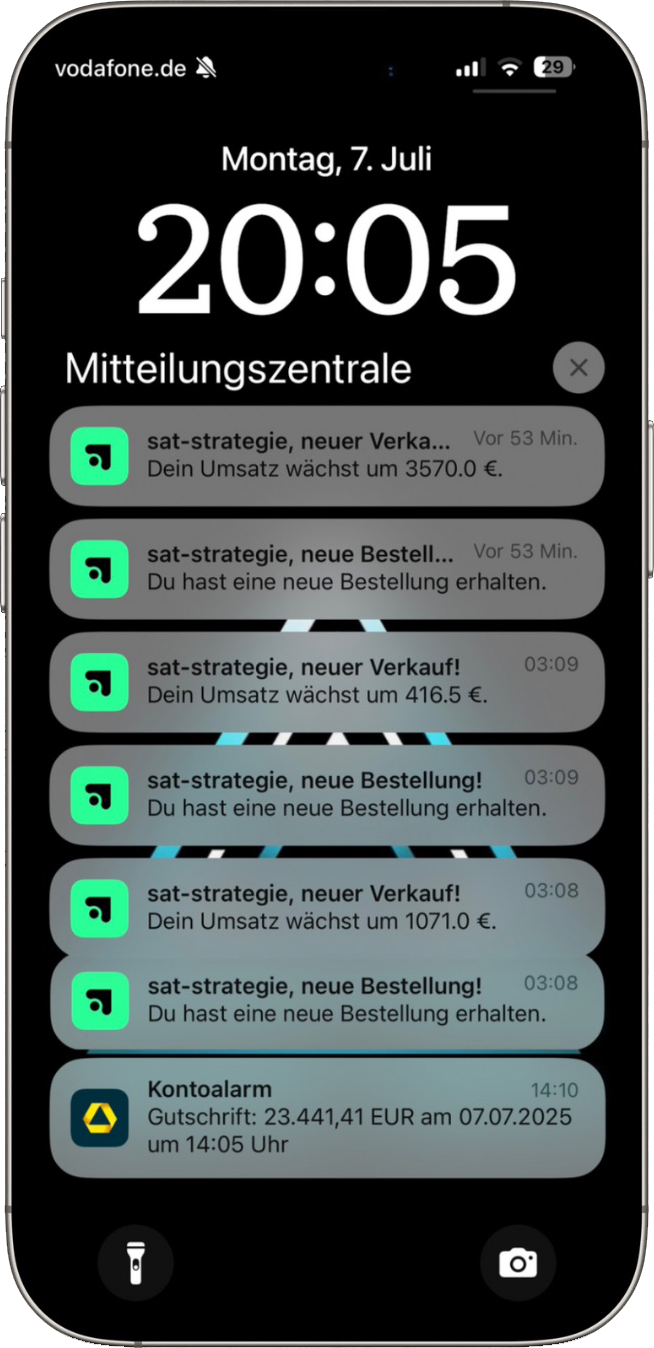Clear the Mitteilungszentrale with the X button
The image size is (654, 1348).
[x=578, y=368]
